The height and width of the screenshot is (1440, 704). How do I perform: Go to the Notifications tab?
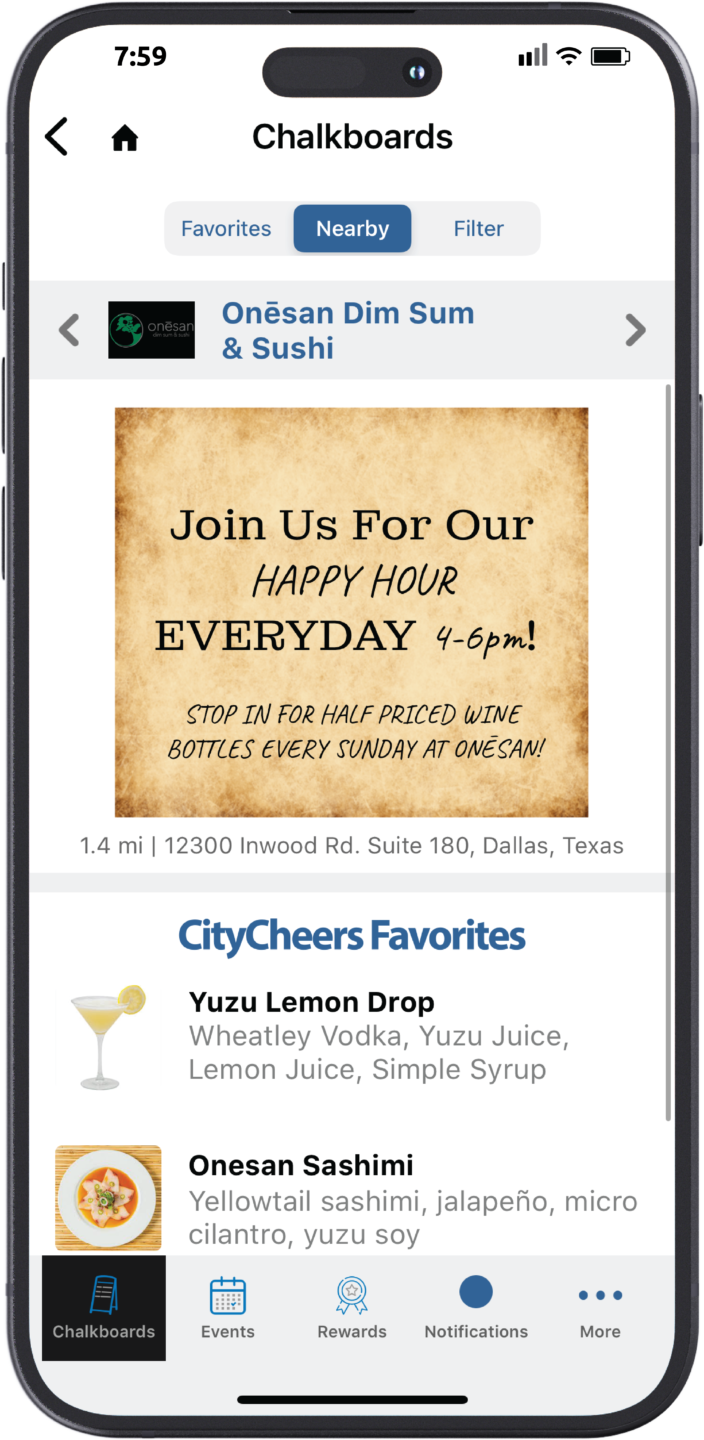pos(476,1308)
